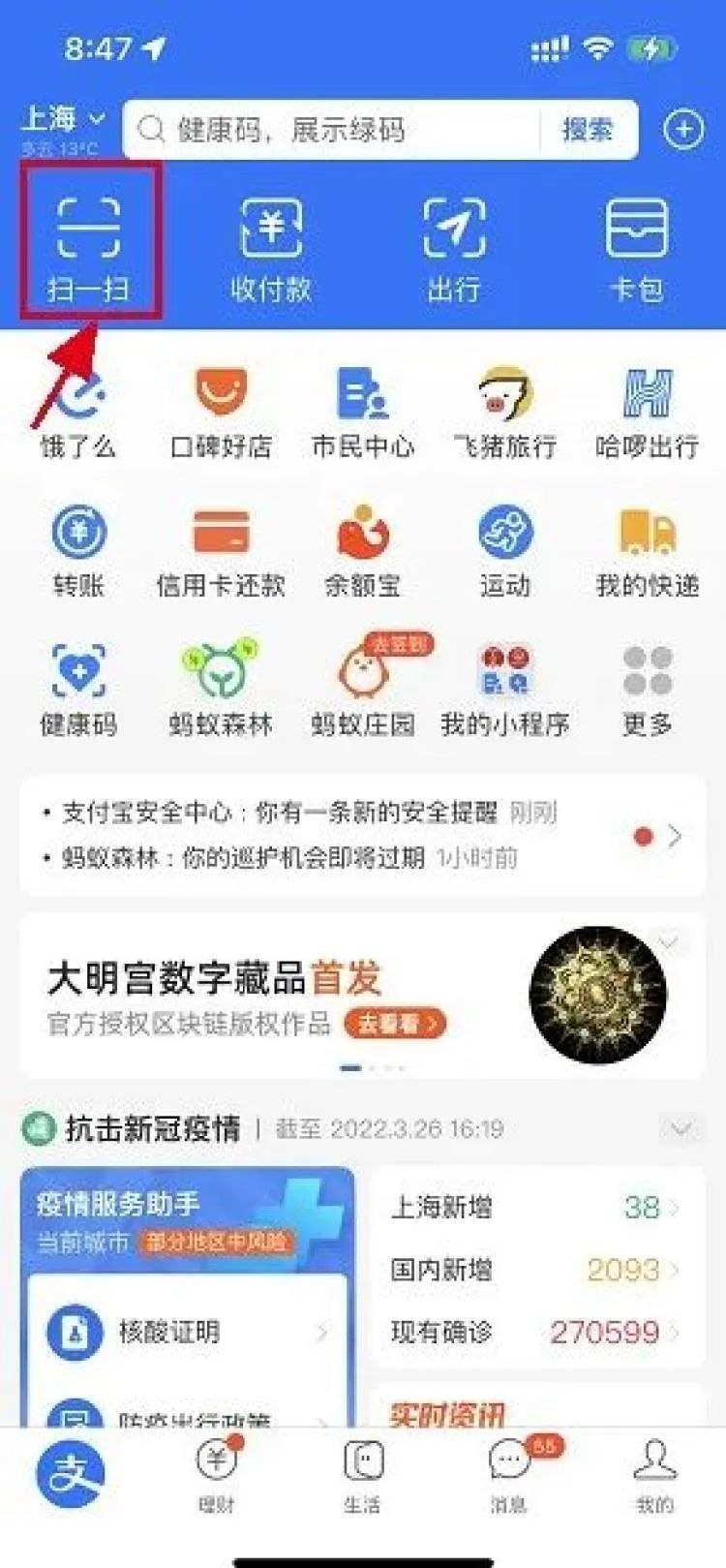View 更多 apps grid
Viewport: 726px width, 1568px height.
pos(647,688)
